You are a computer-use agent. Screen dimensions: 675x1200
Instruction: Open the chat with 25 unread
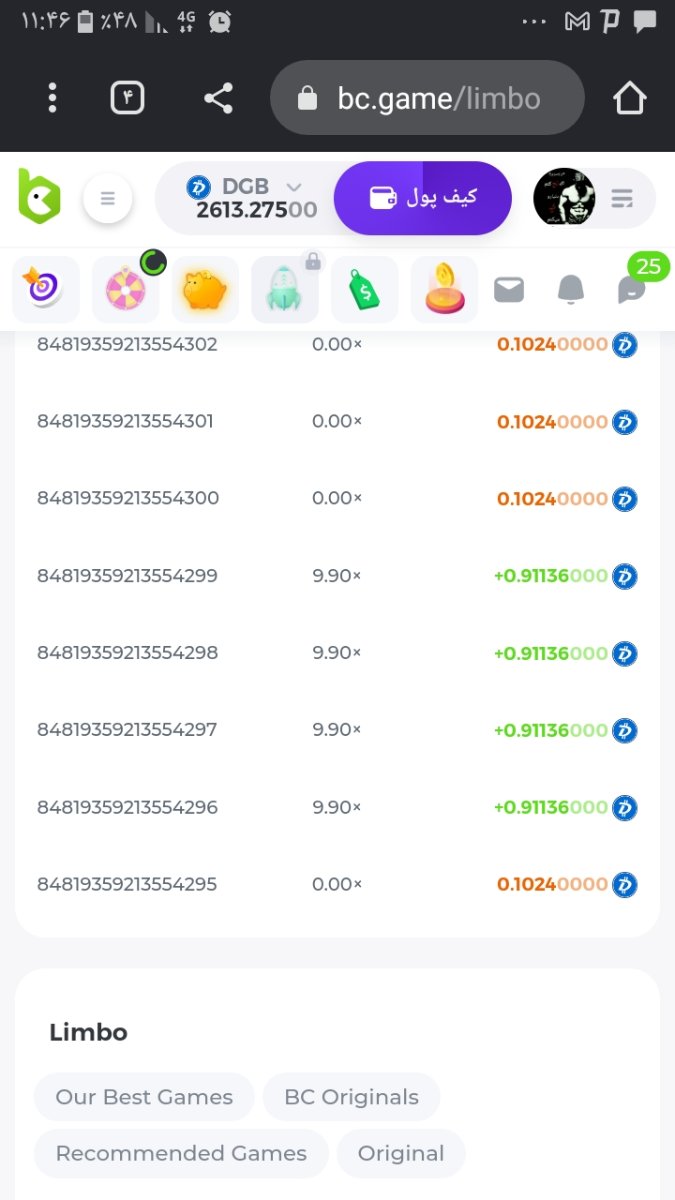[632, 289]
